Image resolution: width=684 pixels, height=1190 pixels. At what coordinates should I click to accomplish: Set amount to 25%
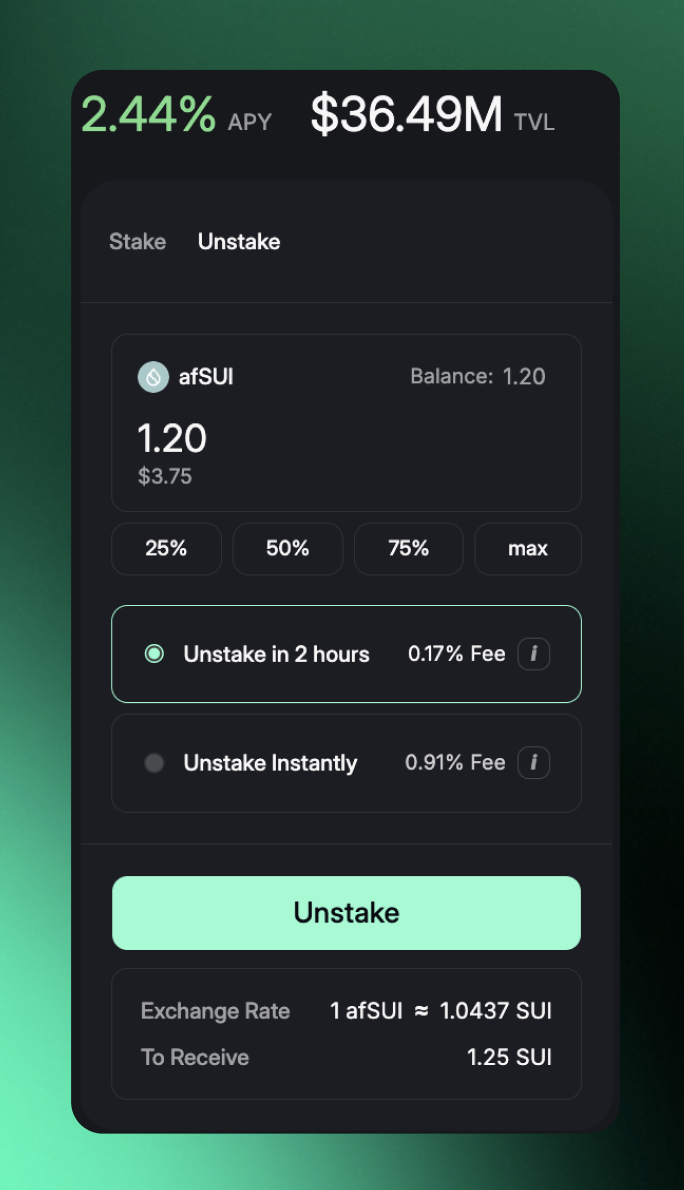point(166,548)
